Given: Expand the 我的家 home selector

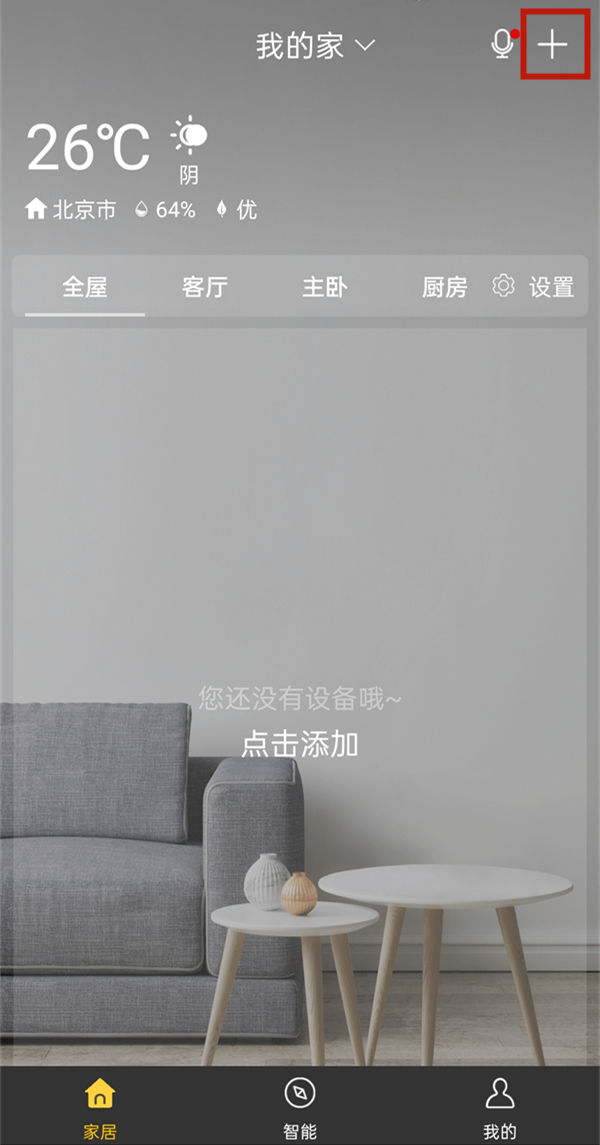Looking at the screenshot, I should tap(315, 46).
